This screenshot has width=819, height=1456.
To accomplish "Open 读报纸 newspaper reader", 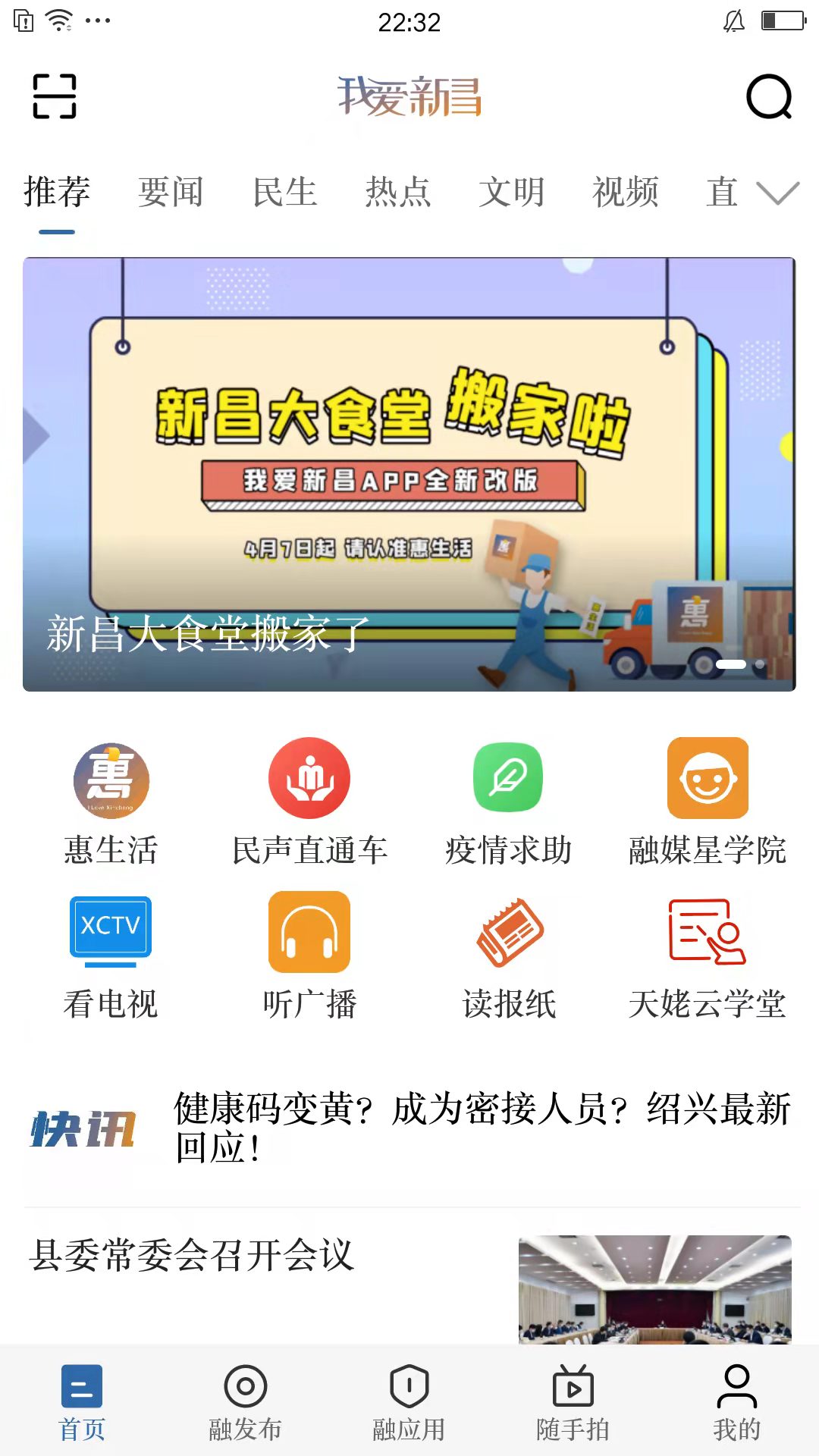I will tap(509, 955).
